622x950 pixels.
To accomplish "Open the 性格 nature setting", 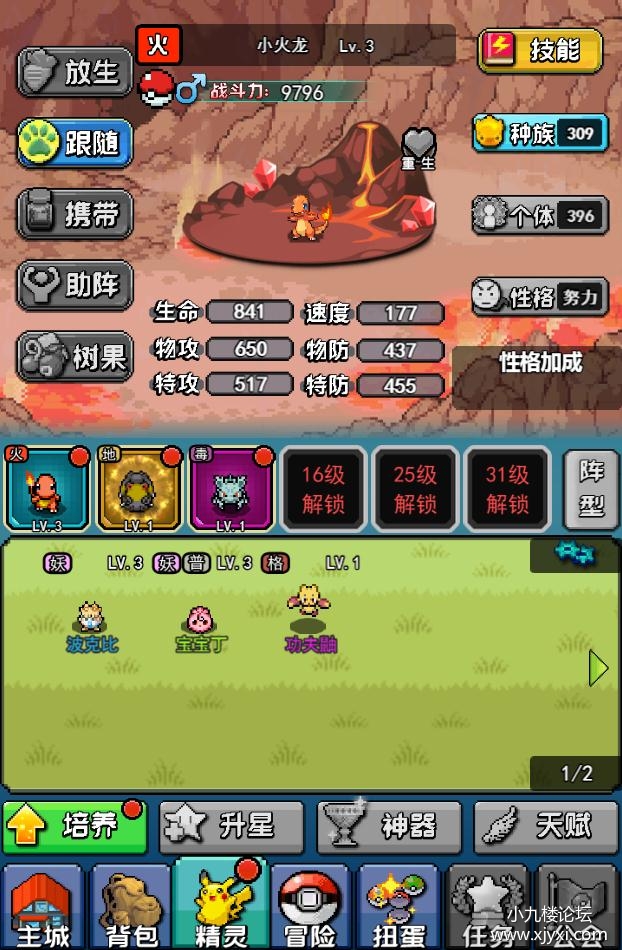I will click(x=540, y=296).
